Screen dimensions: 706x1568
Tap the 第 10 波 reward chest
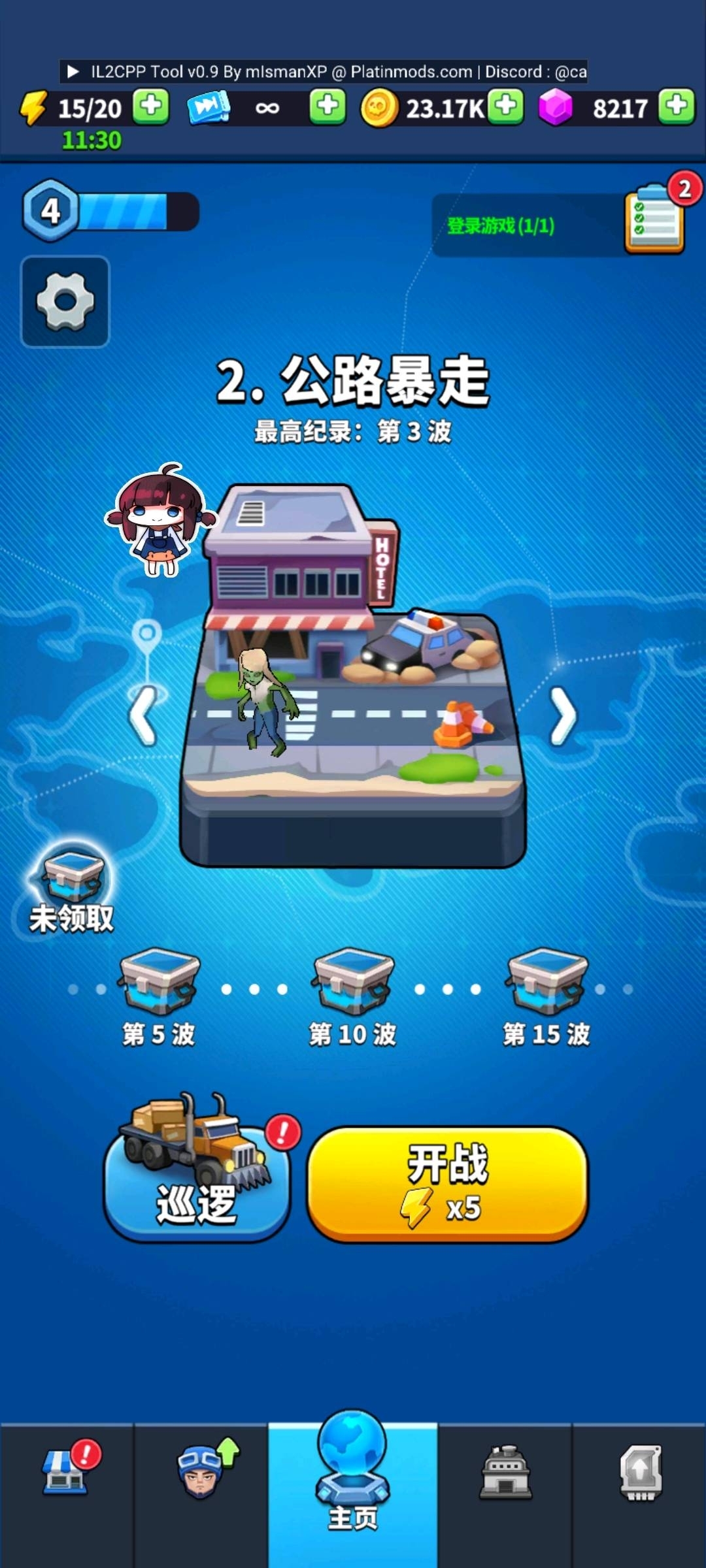click(353, 980)
